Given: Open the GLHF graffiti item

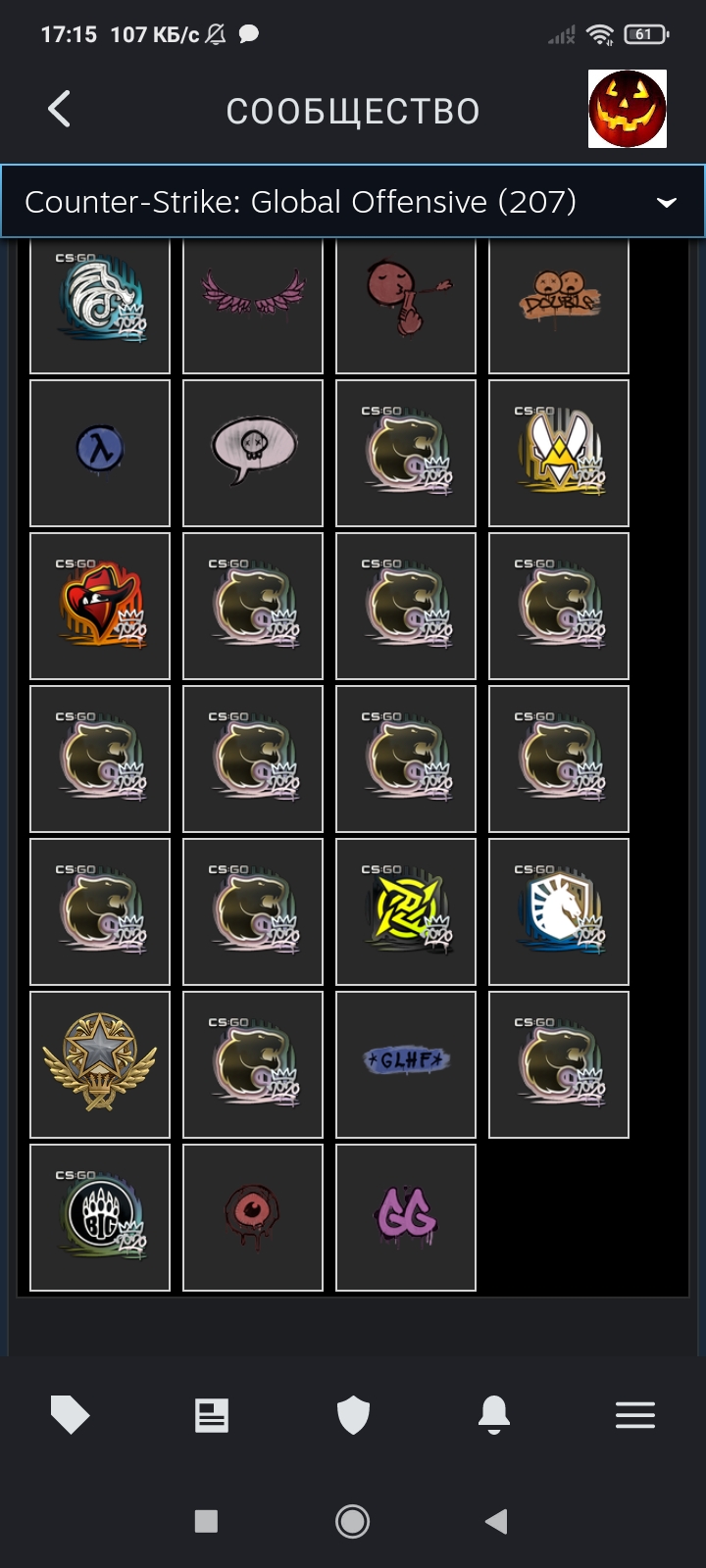Looking at the screenshot, I should pos(406,1064).
